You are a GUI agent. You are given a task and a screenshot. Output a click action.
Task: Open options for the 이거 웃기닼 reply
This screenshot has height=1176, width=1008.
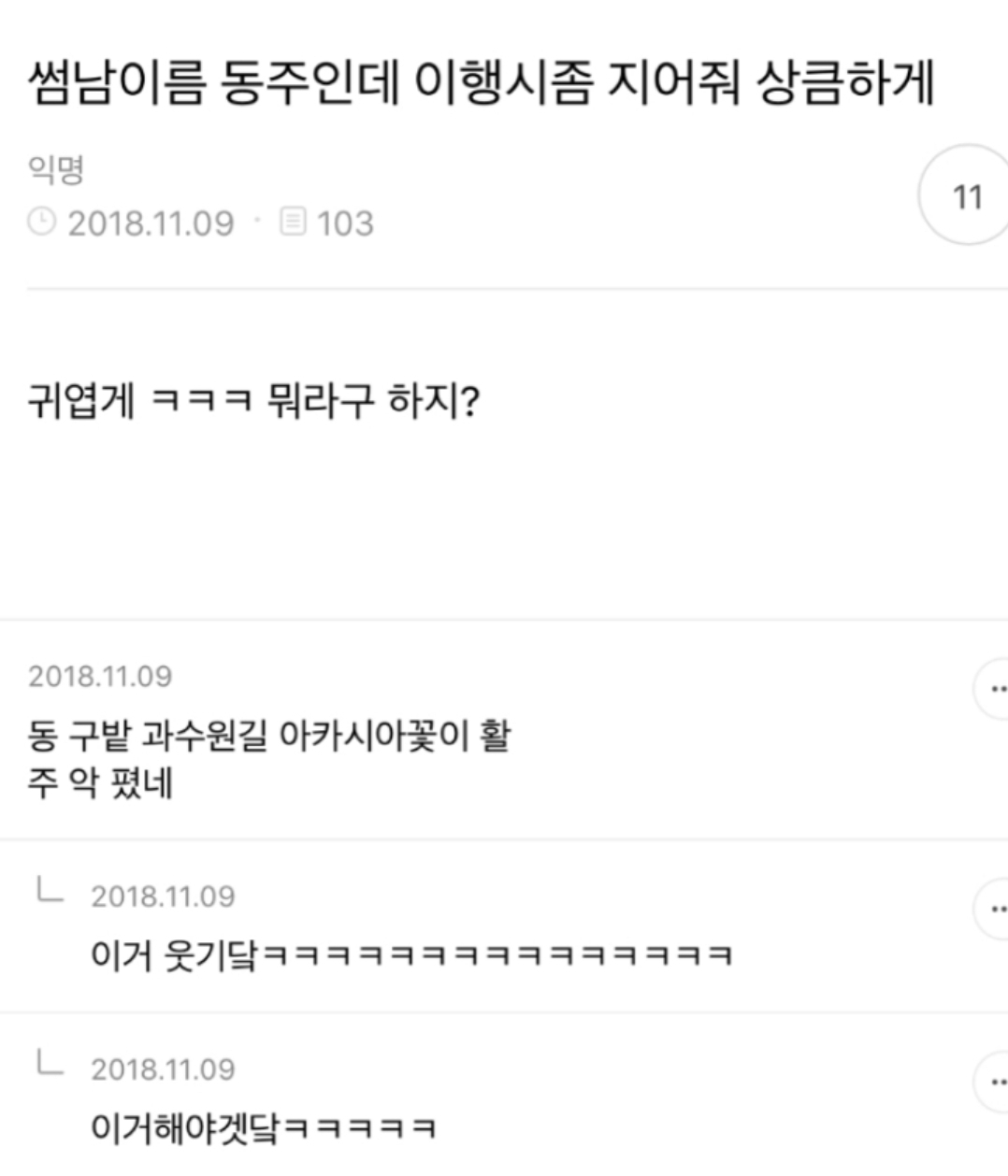pyautogui.click(x=992, y=909)
